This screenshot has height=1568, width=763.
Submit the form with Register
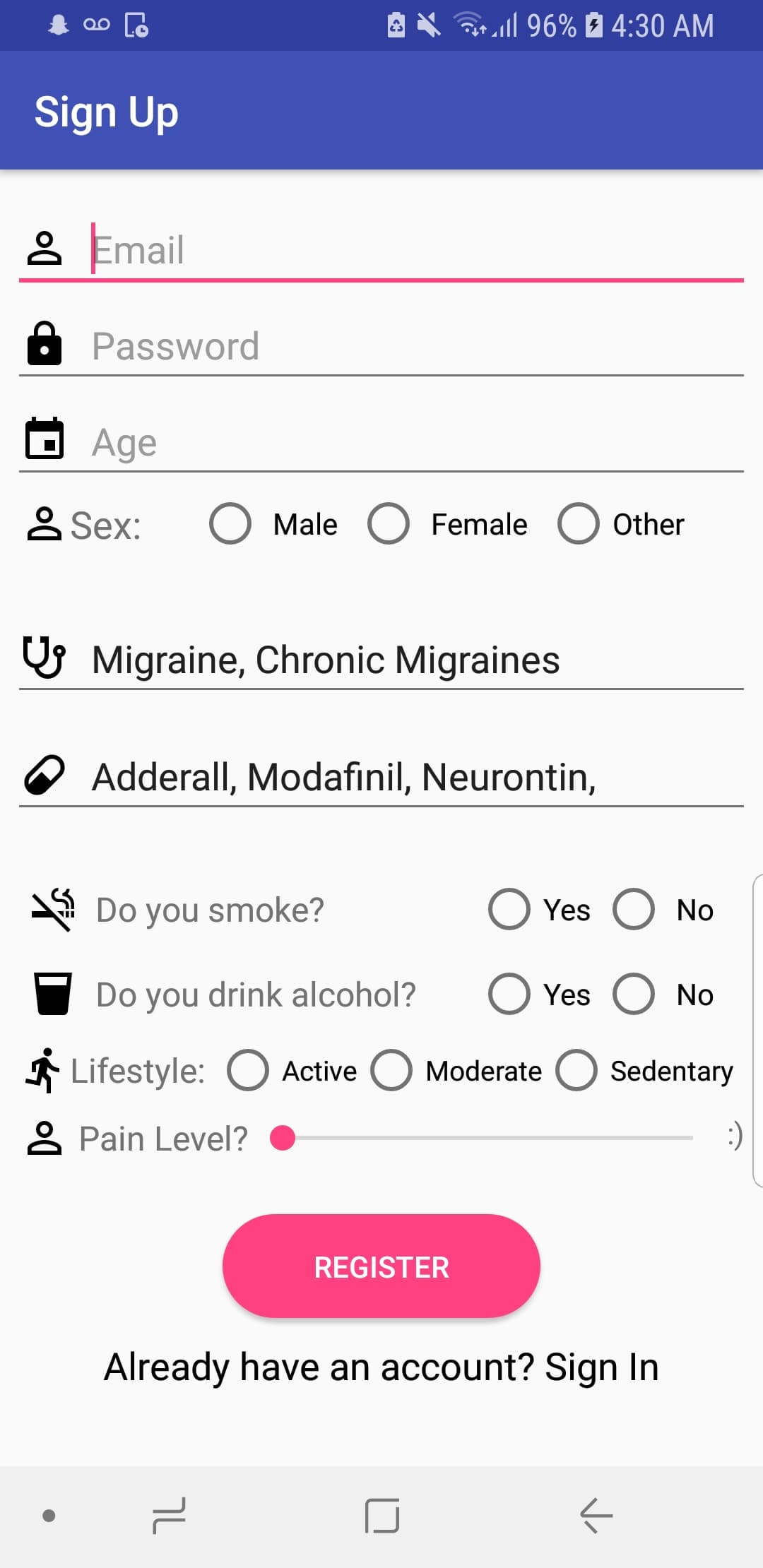381,1266
